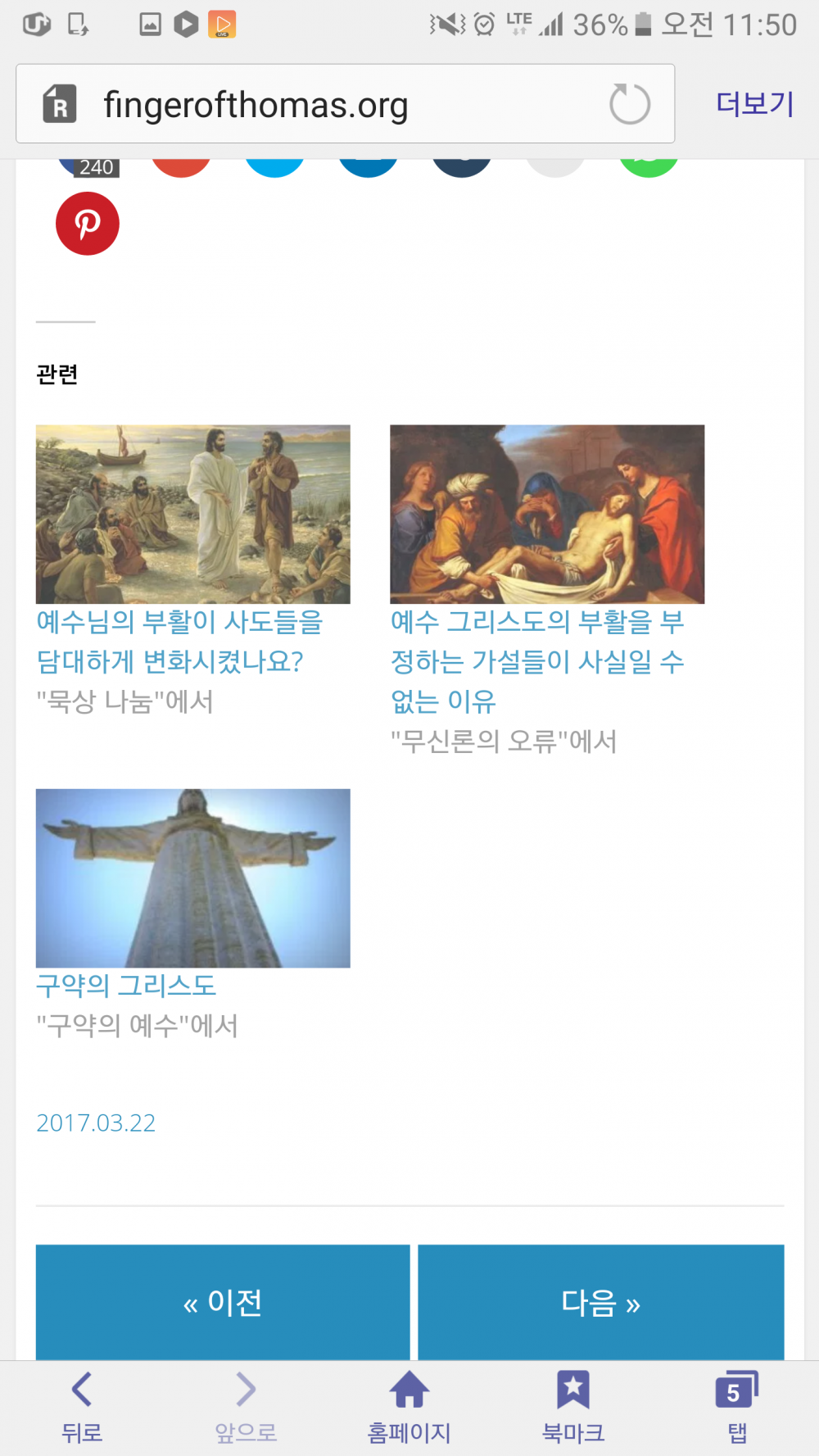The width and height of the screenshot is (819, 1456).
Task: Open the tab manager showing 5 tabs
Action: tap(736, 1404)
